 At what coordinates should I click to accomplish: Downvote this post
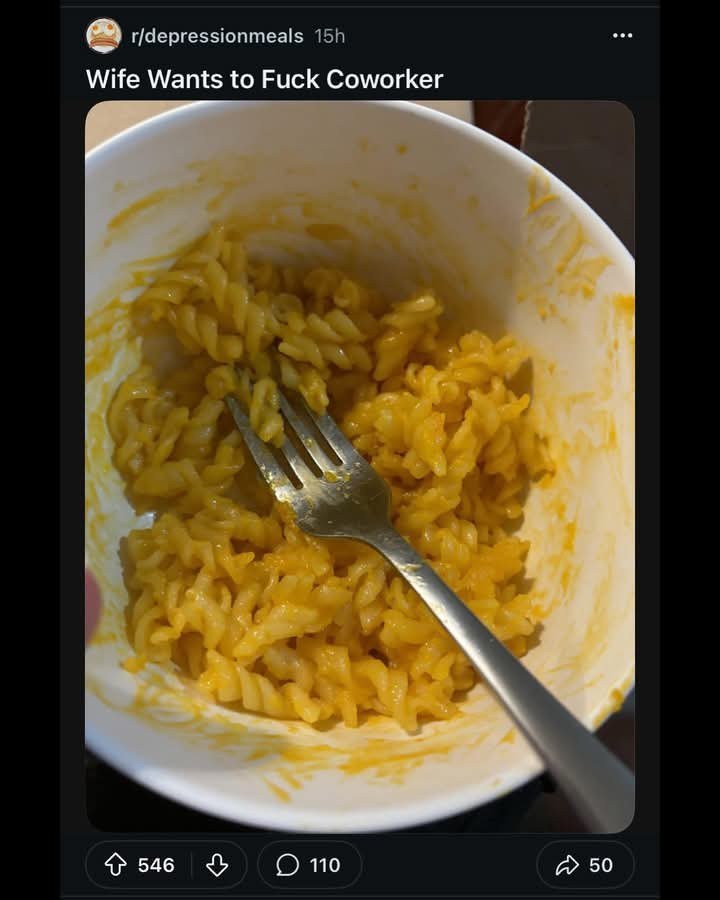click(x=217, y=865)
